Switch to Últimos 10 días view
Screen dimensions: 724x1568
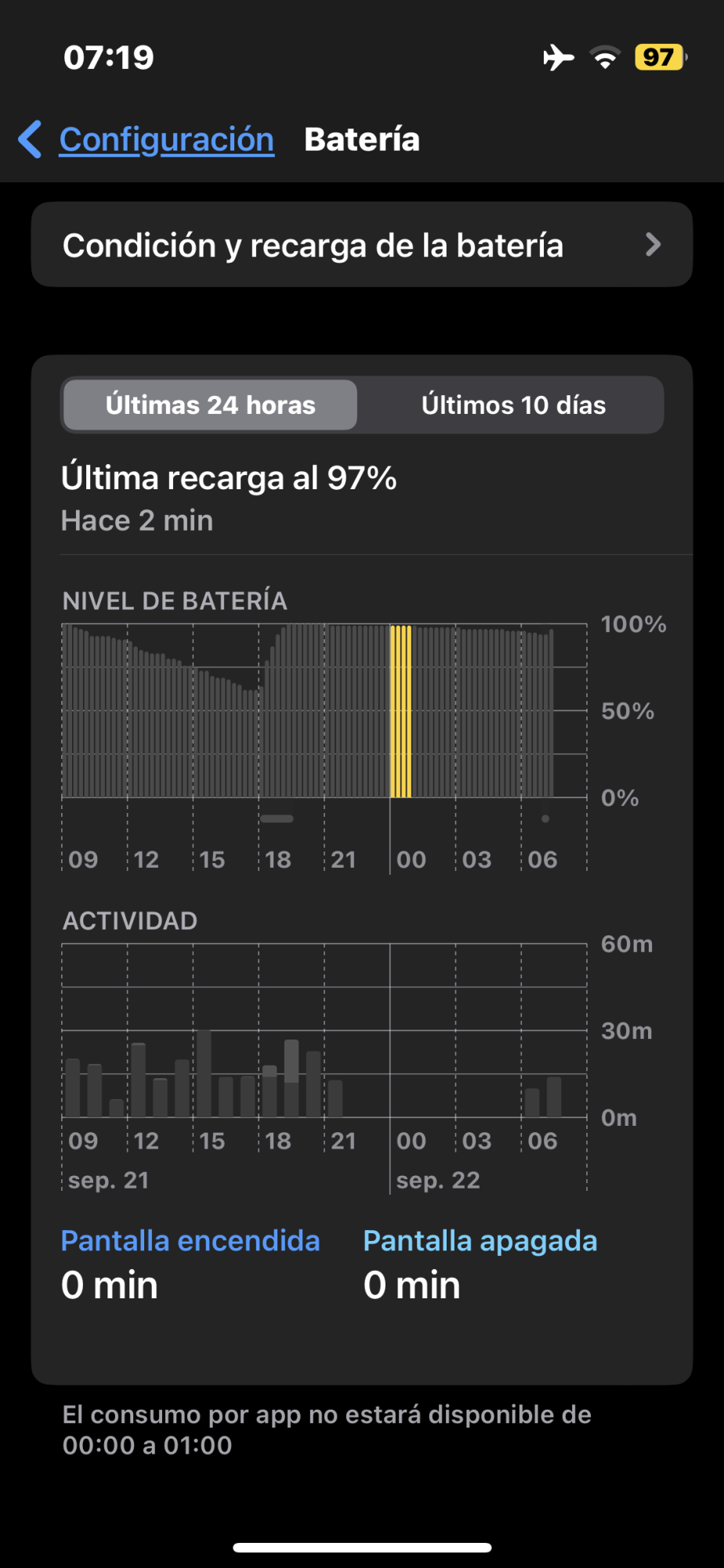(x=513, y=405)
